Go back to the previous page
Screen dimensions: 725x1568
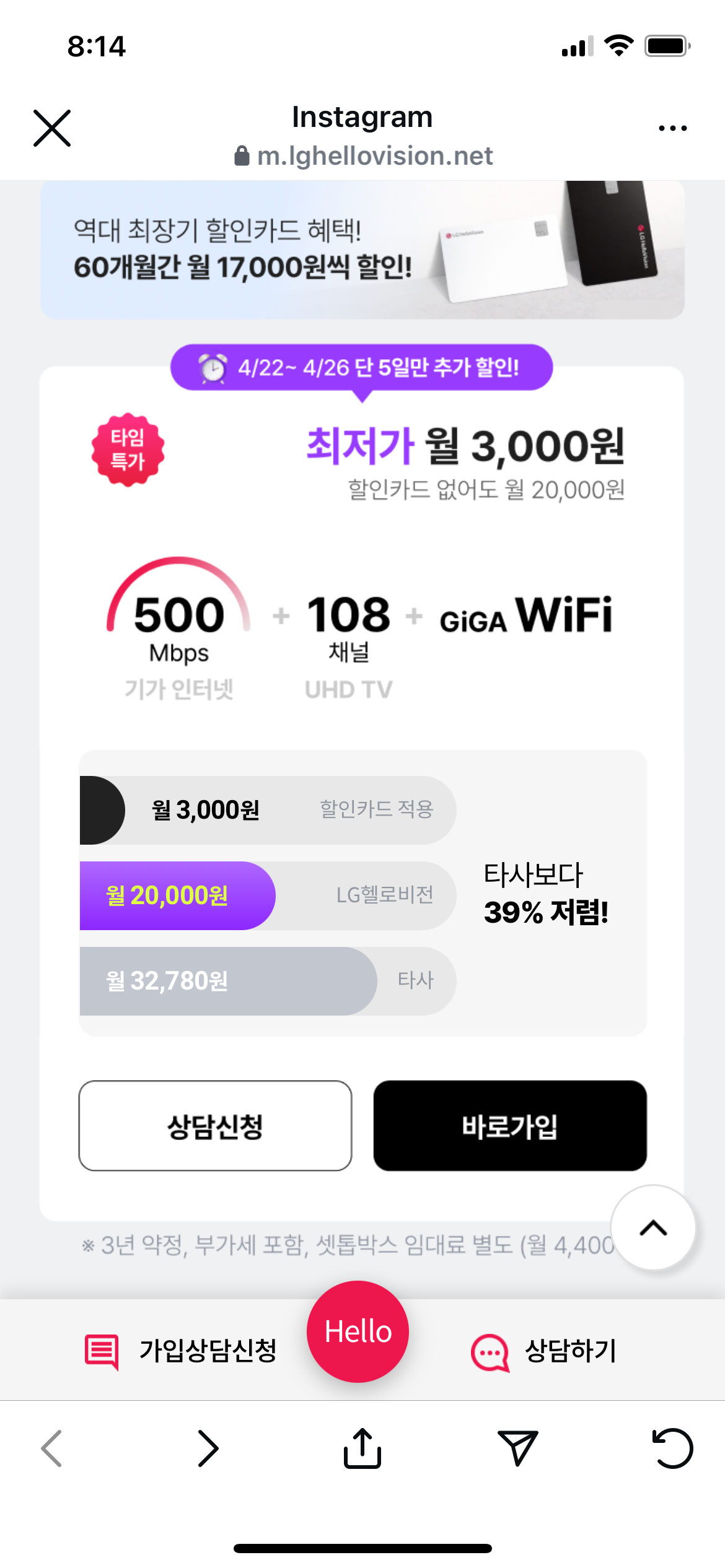coord(52,1448)
